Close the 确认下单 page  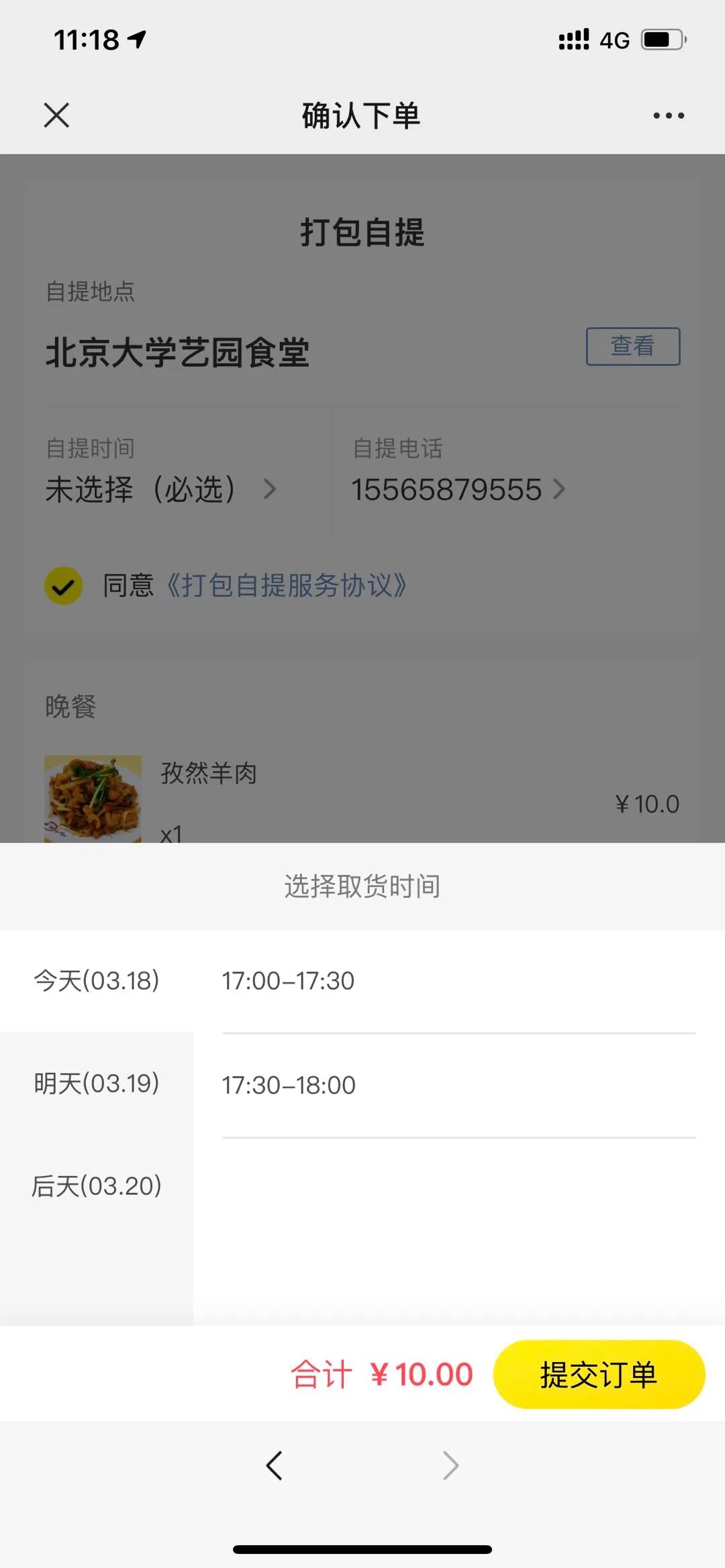pos(56,115)
